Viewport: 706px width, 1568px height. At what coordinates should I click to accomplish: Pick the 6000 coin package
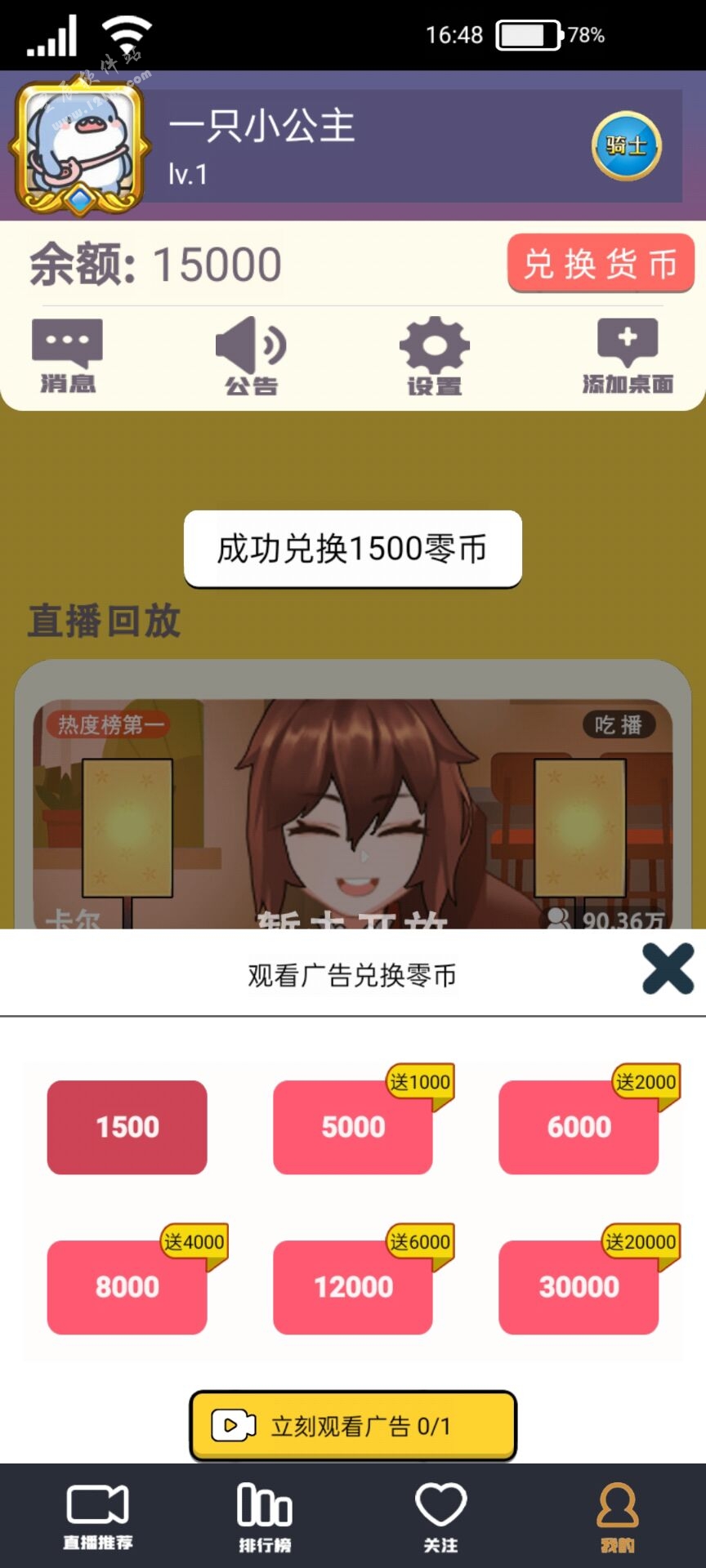click(x=579, y=1127)
